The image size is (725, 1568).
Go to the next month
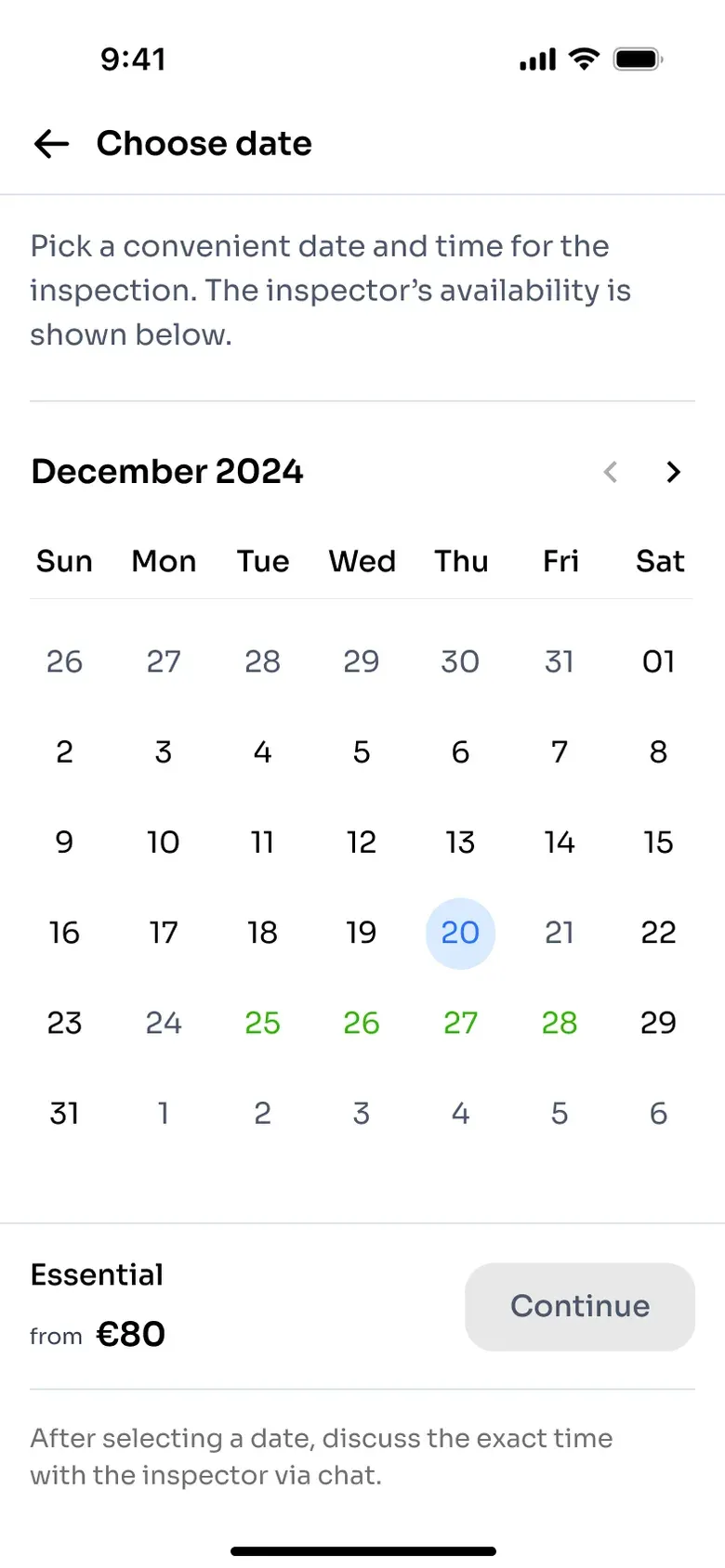pyautogui.click(x=674, y=472)
